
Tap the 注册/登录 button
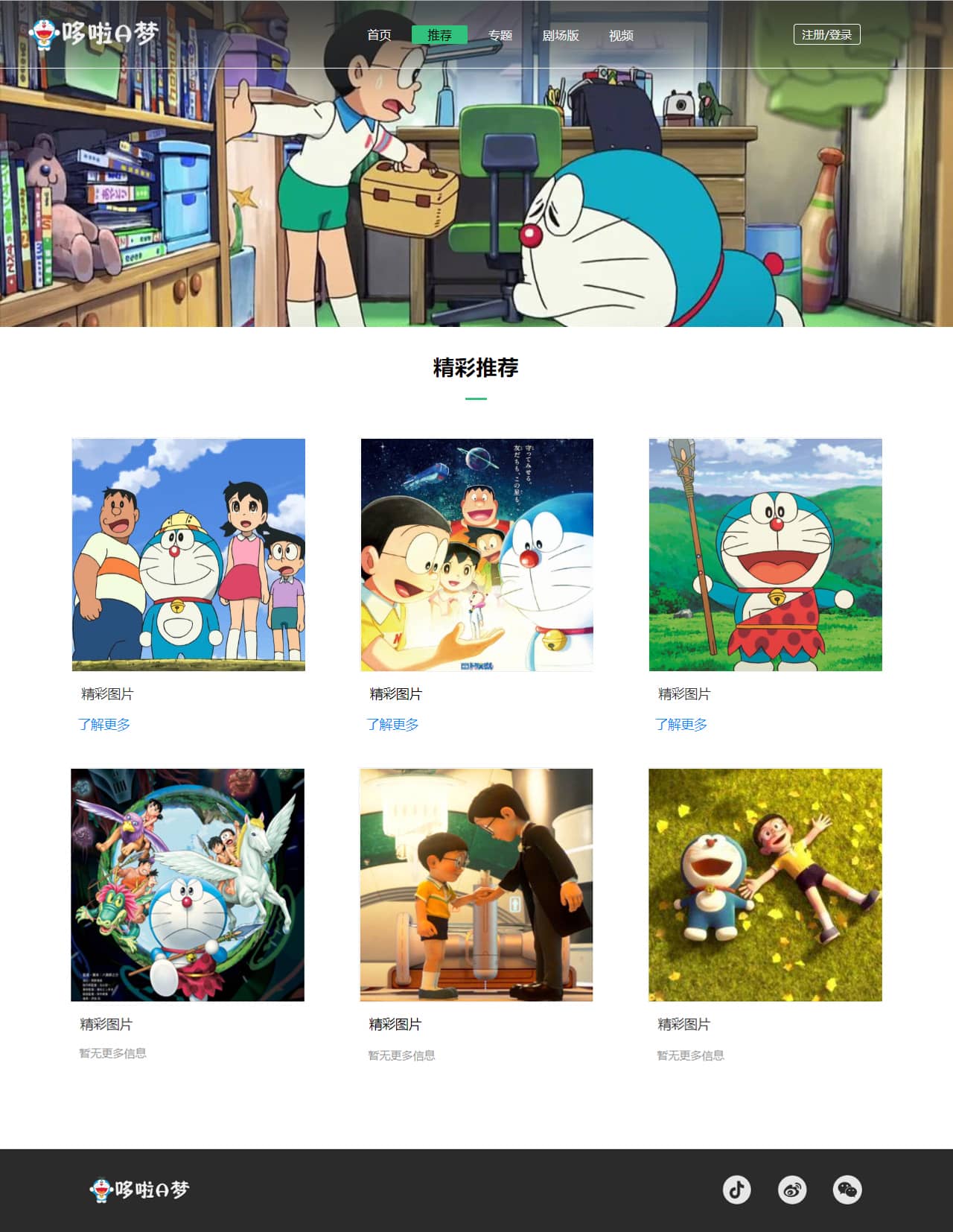click(826, 34)
